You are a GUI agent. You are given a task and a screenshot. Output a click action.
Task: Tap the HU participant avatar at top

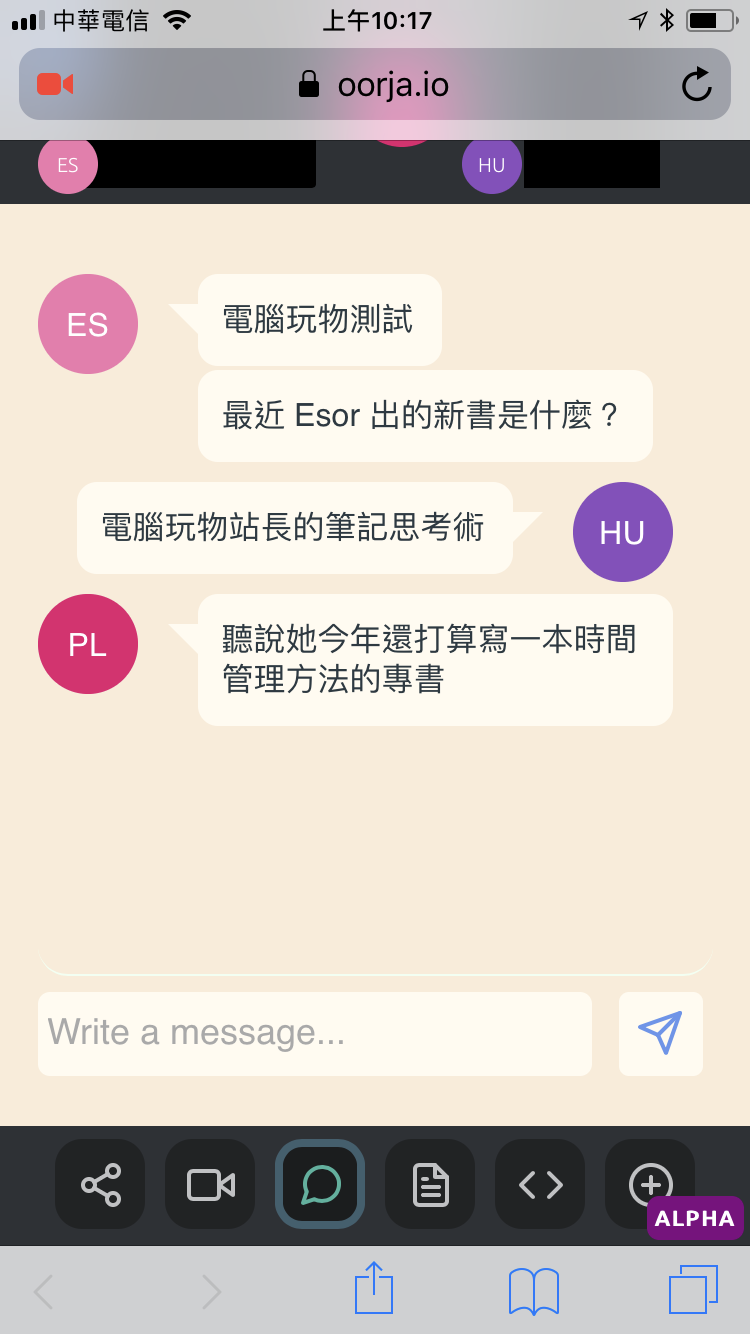click(x=492, y=164)
